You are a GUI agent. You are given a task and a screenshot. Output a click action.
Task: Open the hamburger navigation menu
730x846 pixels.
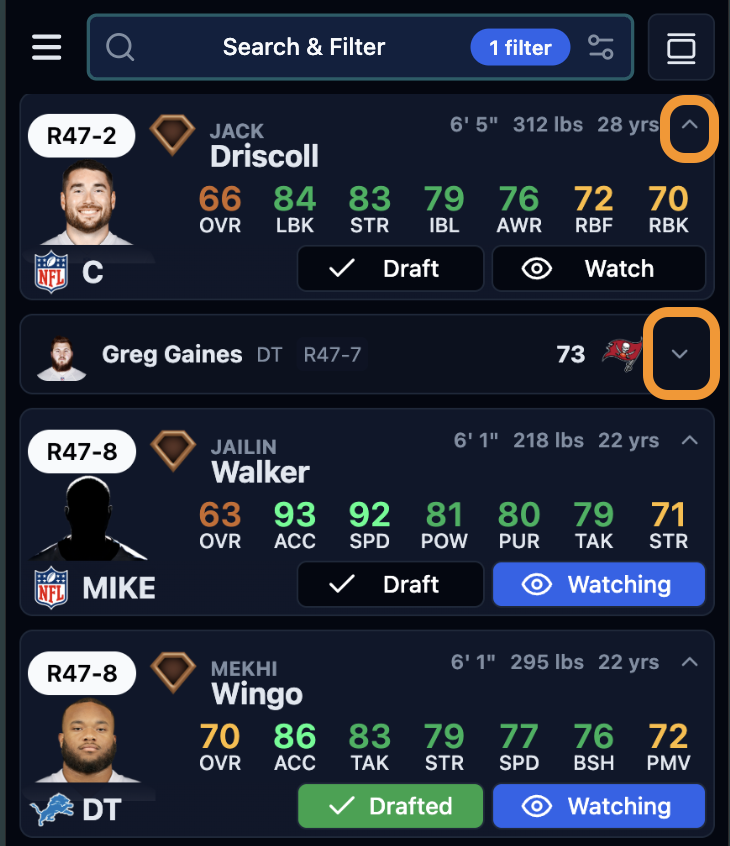[x=46, y=47]
